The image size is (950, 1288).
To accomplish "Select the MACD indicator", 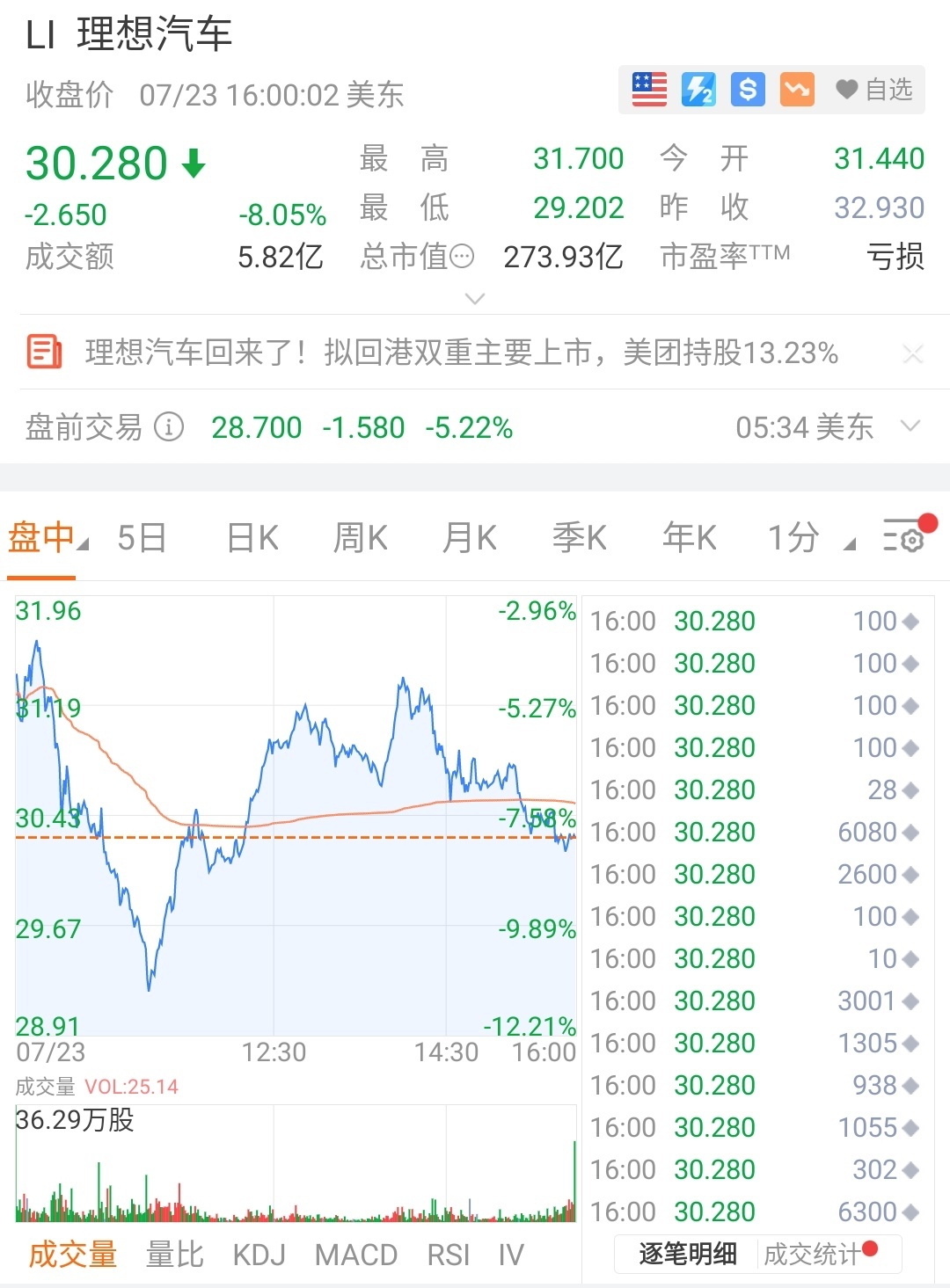I will coord(356,1255).
